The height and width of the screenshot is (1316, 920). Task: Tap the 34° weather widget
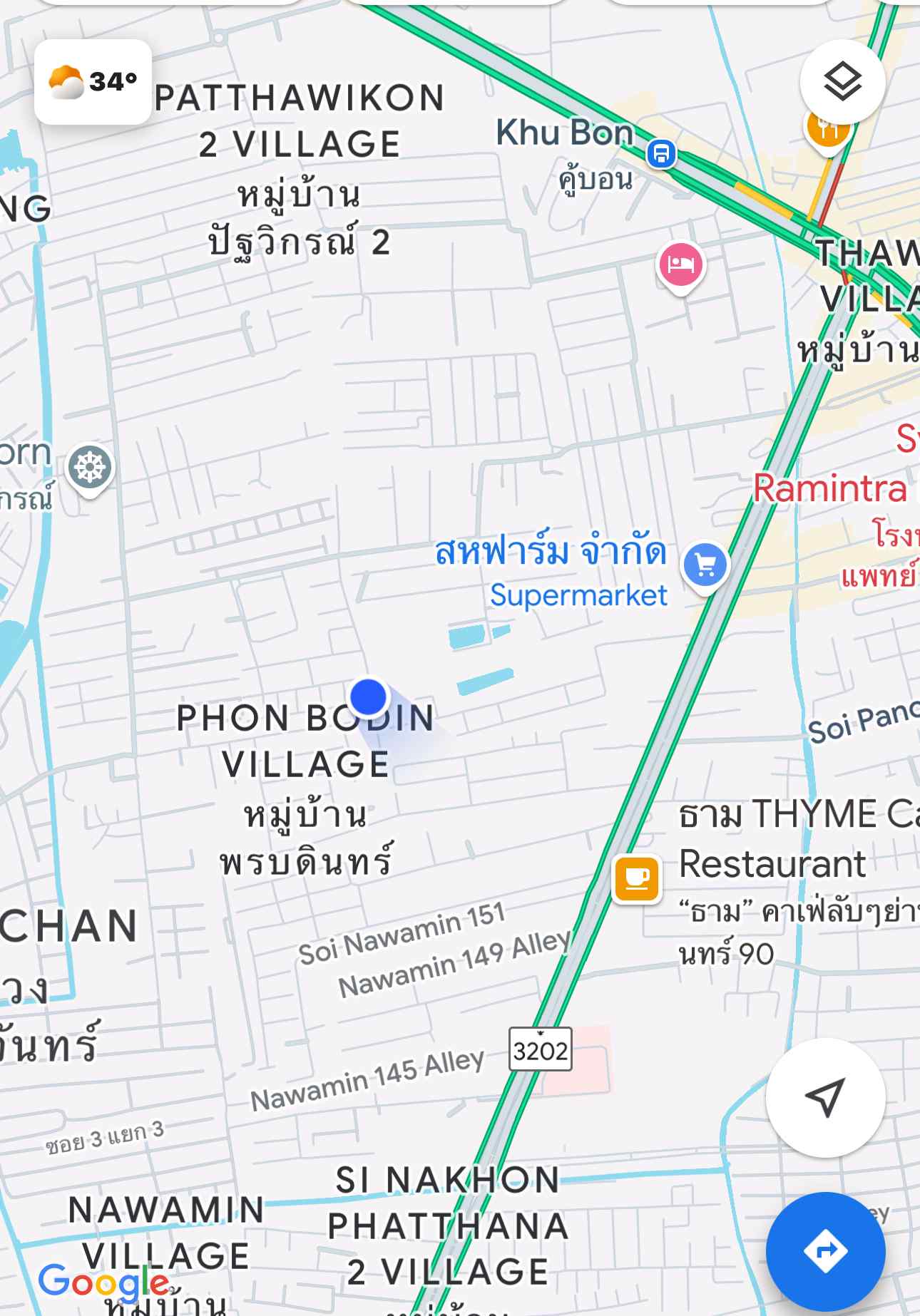click(93, 82)
